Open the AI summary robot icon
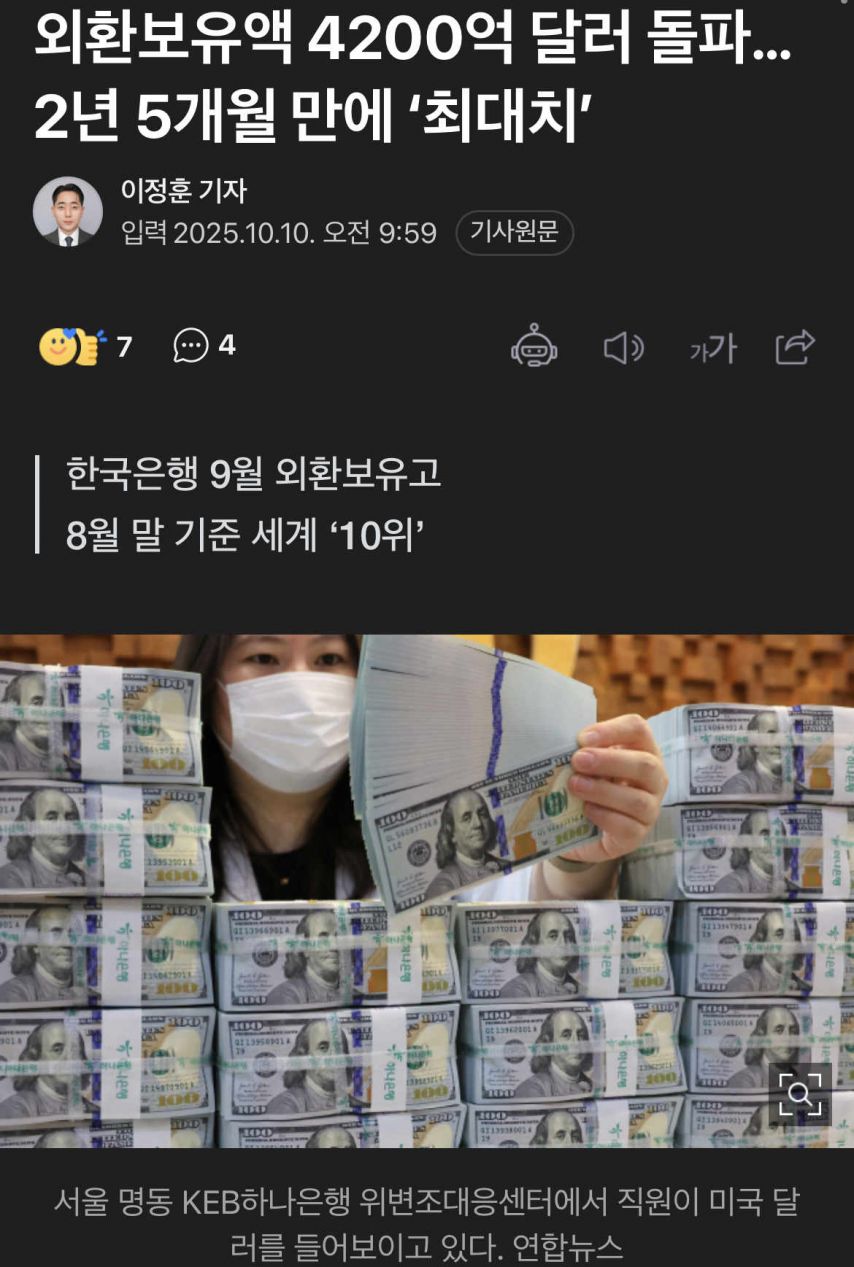Image resolution: width=854 pixels, height=1267 pixels. point(534,347)
